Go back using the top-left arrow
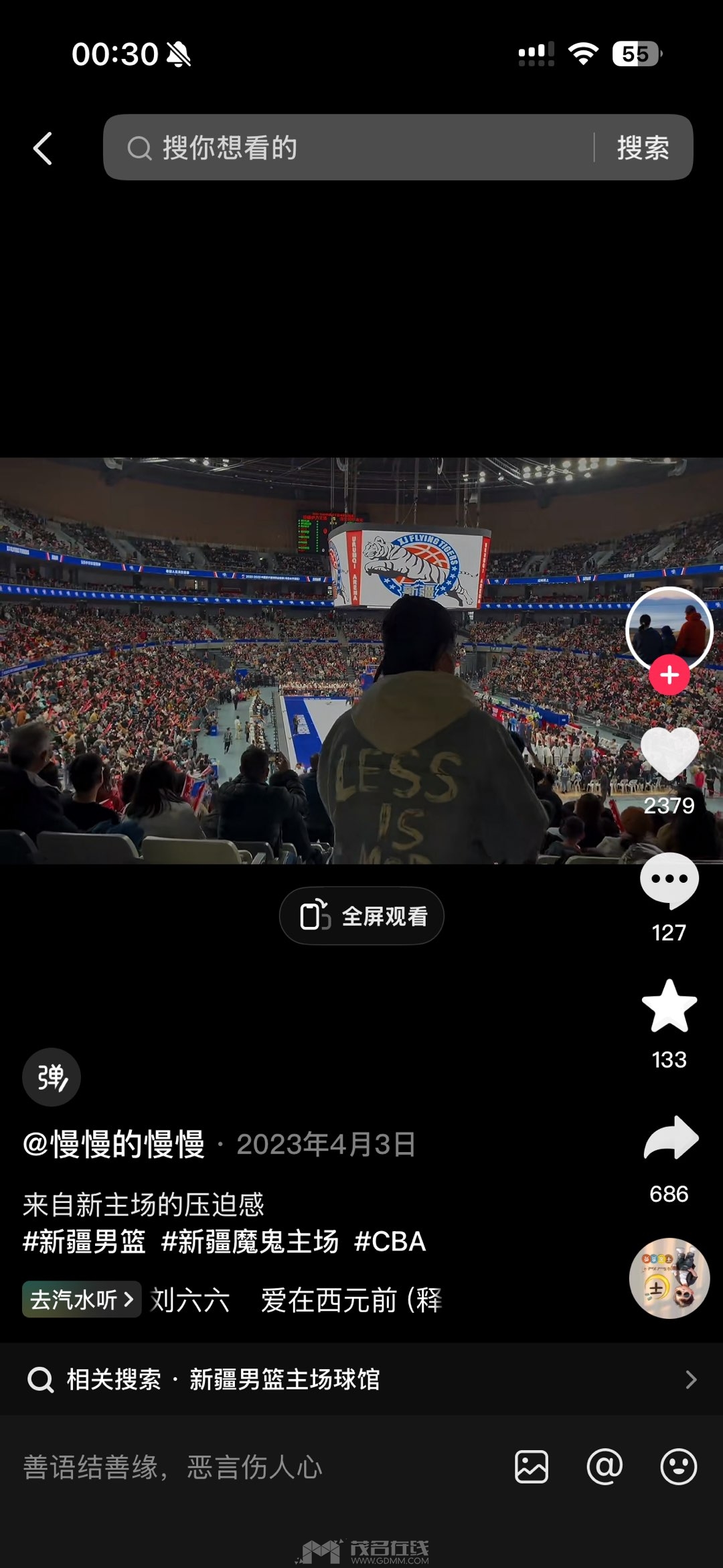Viewport: 723px width, 1568px height. (43, 148)
